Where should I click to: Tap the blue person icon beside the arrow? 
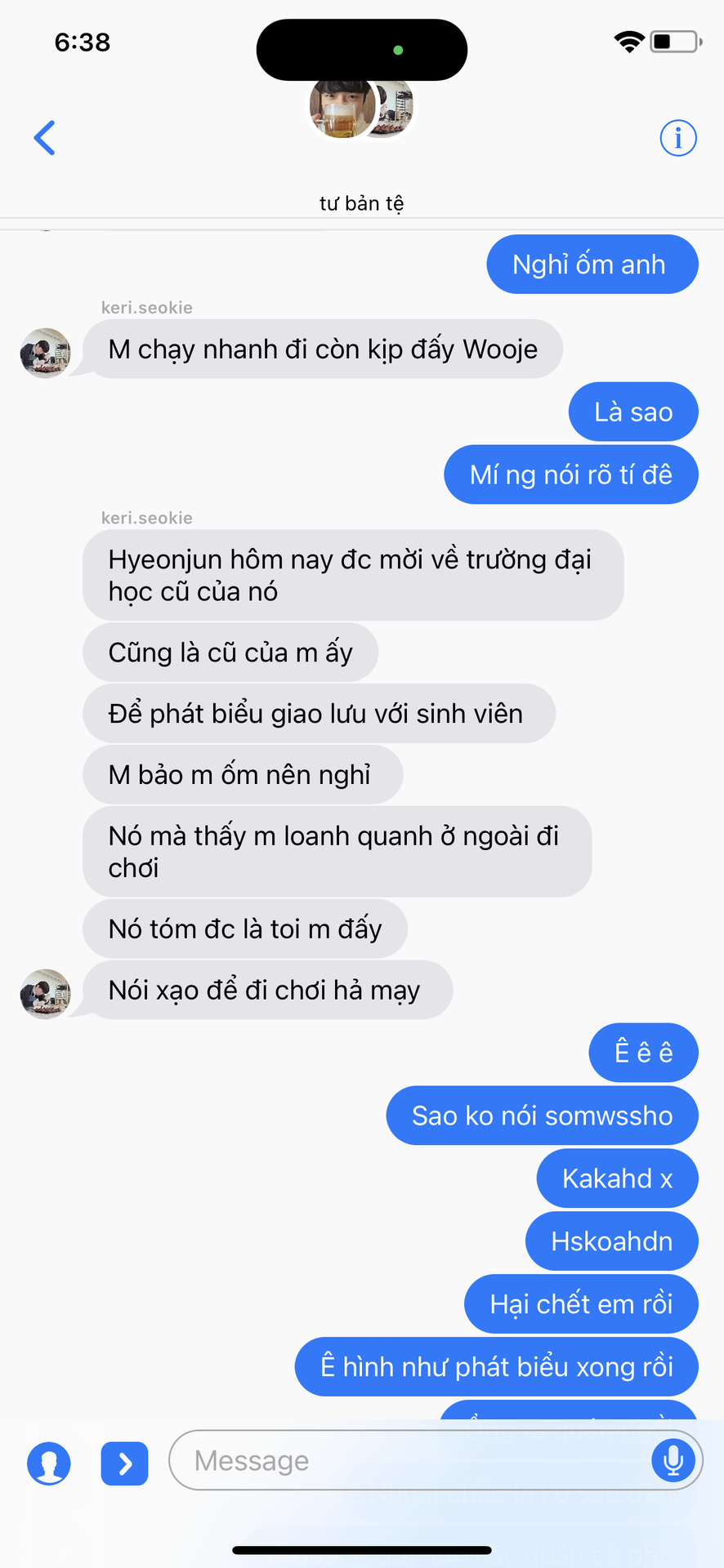(x=49, y=1463)
